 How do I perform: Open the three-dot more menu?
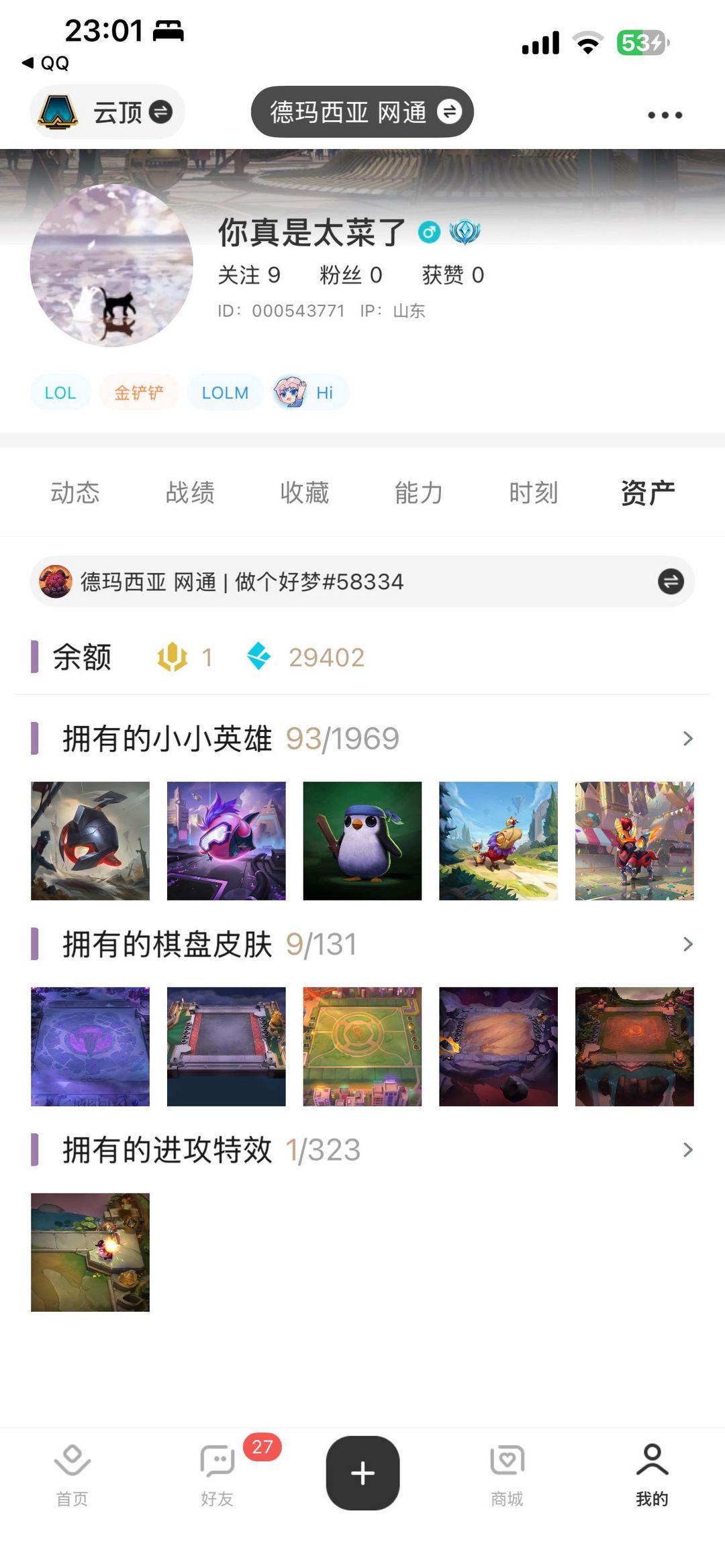pos(664,114)
